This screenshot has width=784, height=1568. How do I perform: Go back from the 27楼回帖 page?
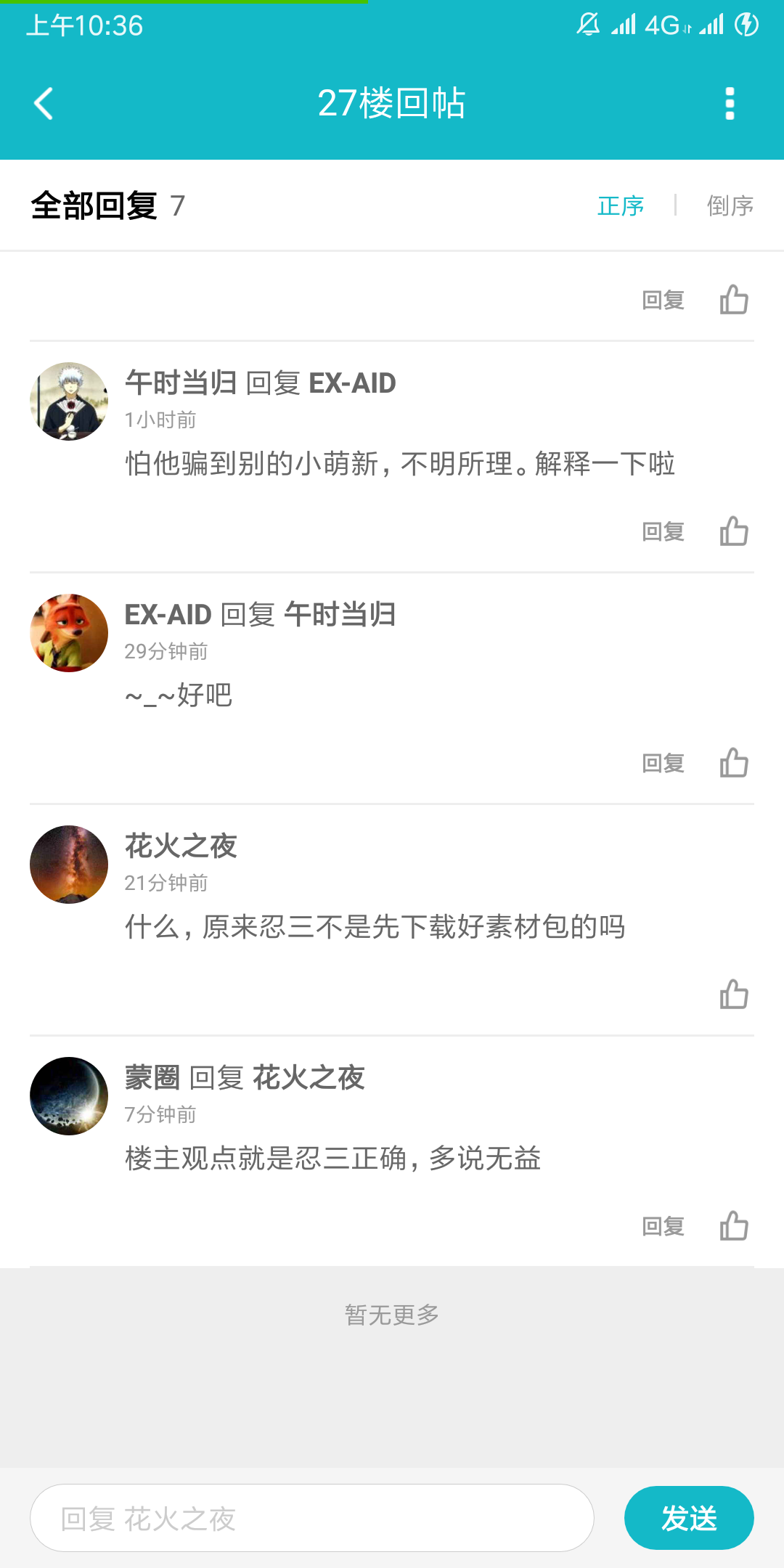coord(44,103)
